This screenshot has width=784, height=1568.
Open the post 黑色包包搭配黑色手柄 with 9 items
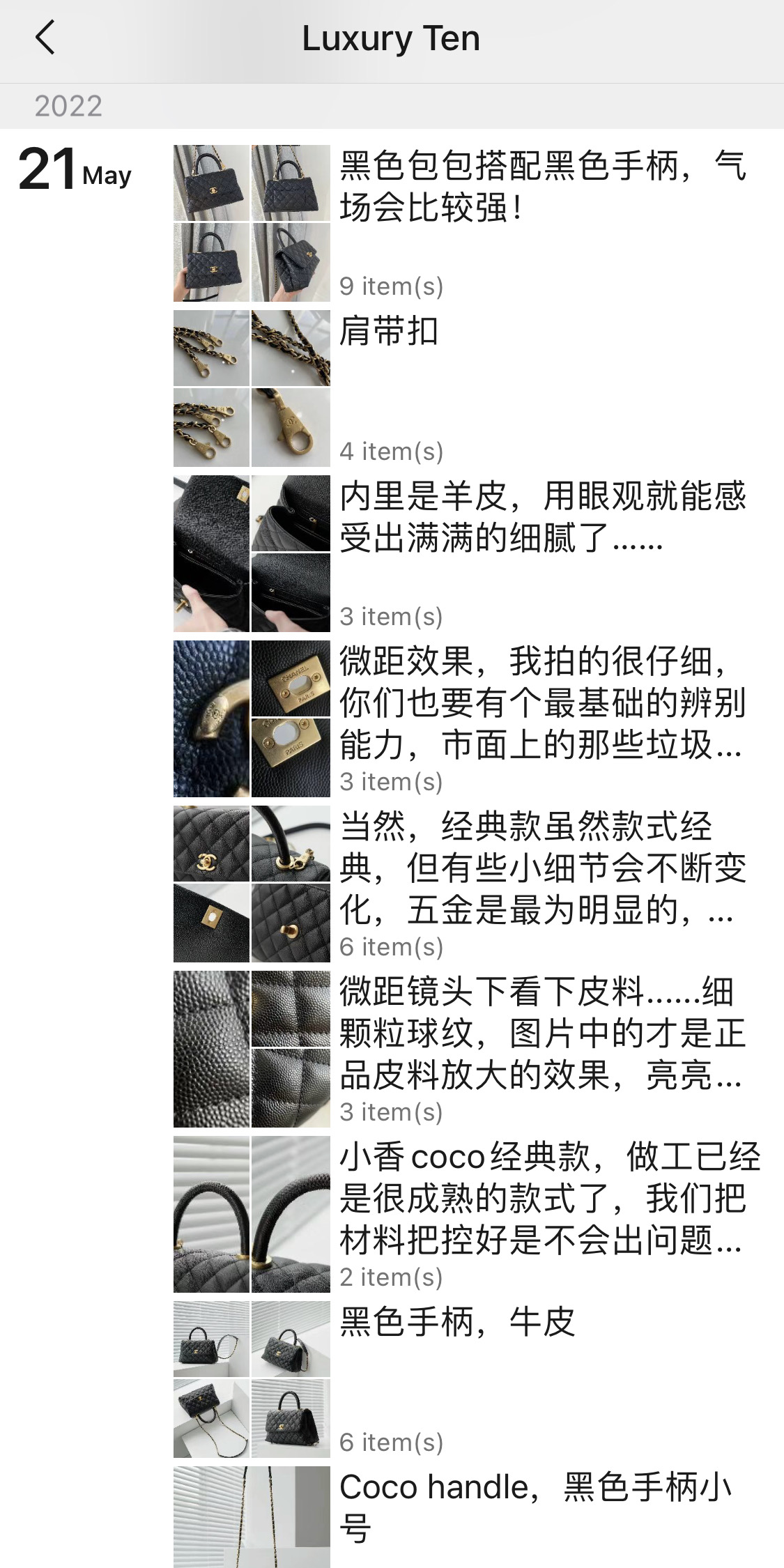[542, 187]
